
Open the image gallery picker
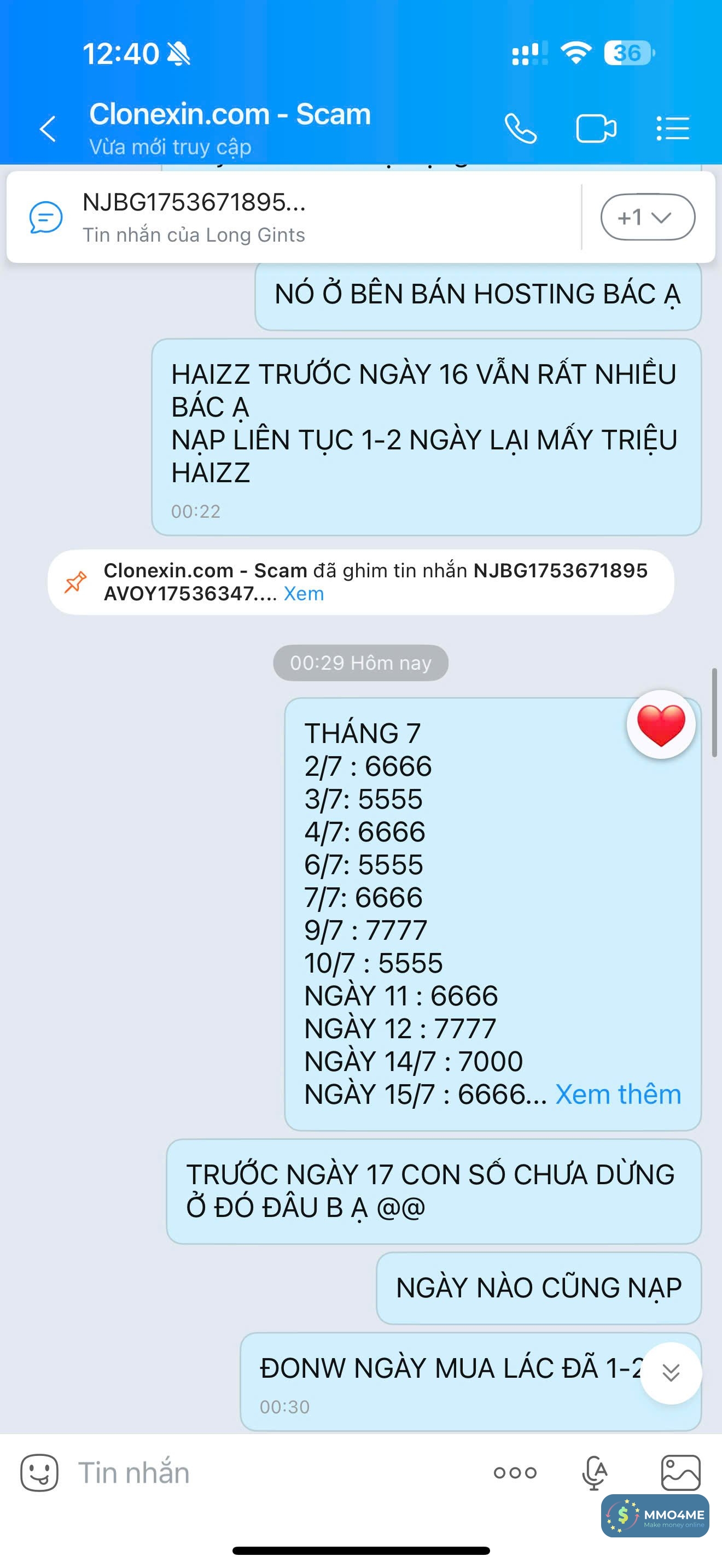click(680, 1472)
